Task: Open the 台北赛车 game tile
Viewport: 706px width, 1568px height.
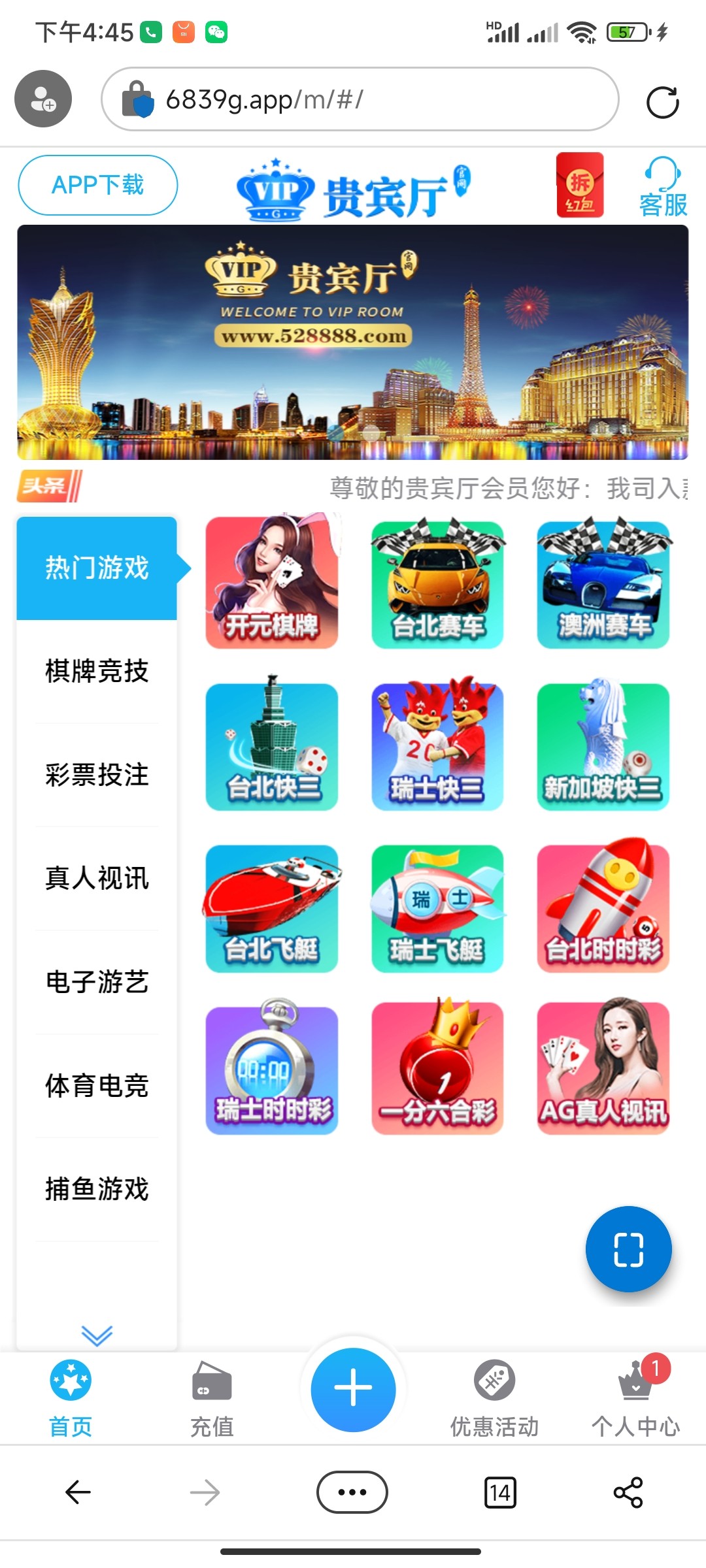Action: [437, 583]
